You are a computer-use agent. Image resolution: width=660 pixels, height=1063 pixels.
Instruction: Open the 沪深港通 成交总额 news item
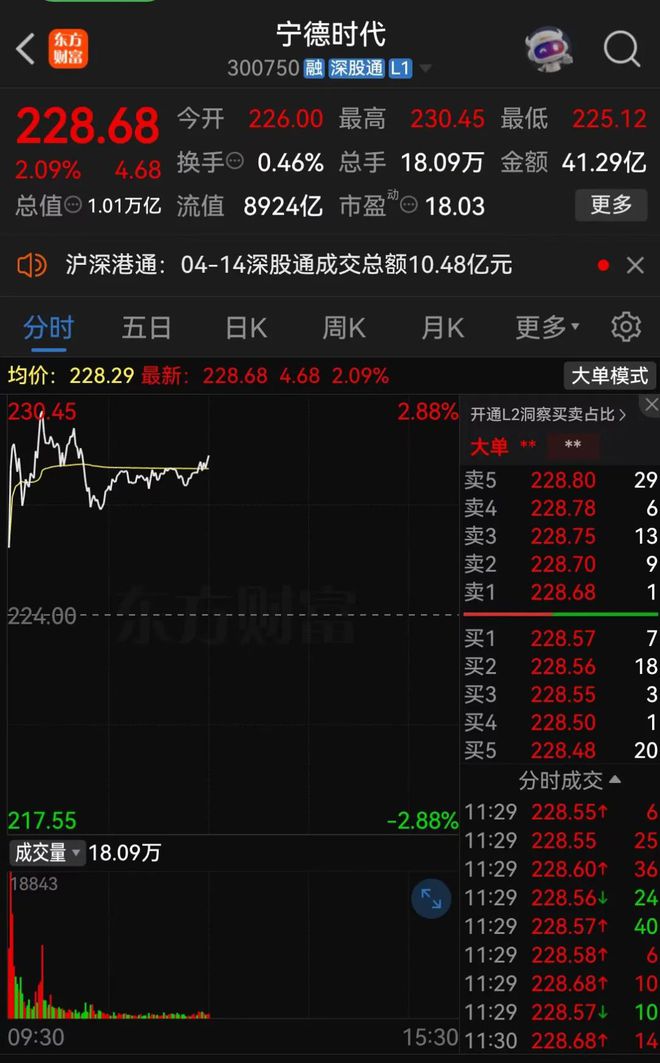click(289, 264)
